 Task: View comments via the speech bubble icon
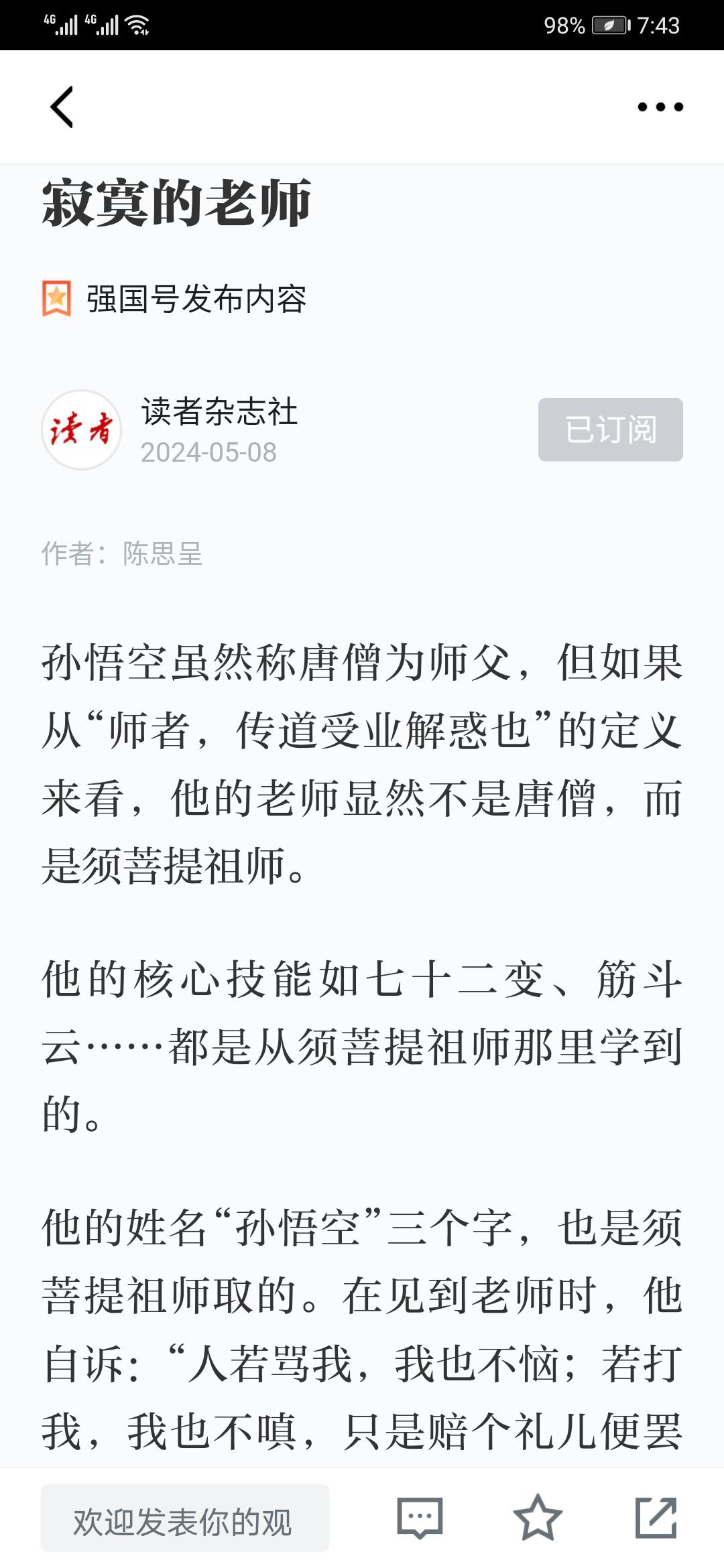pyautogui.click(x=420, y=1518)
